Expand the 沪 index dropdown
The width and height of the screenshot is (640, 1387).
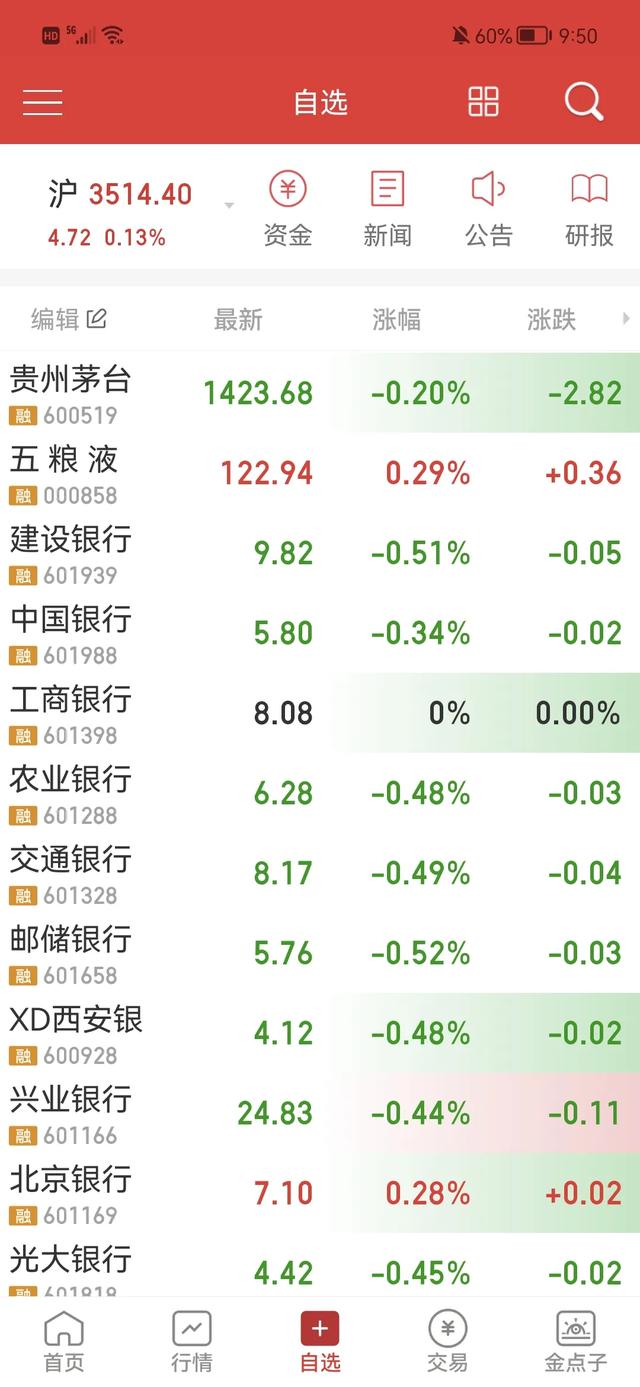click(229, 205)
